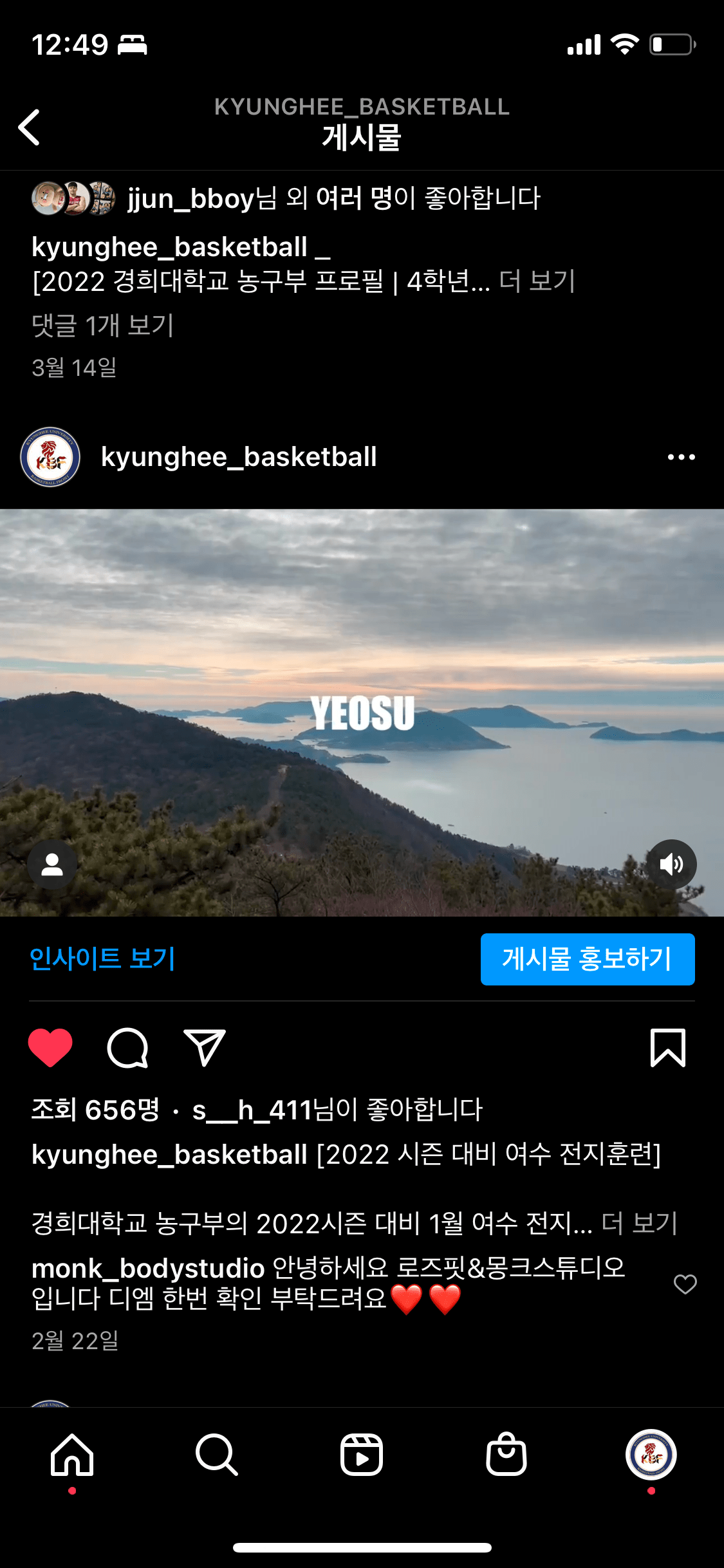
Task: Show people tagged in the video
Action: click(52, 864)
